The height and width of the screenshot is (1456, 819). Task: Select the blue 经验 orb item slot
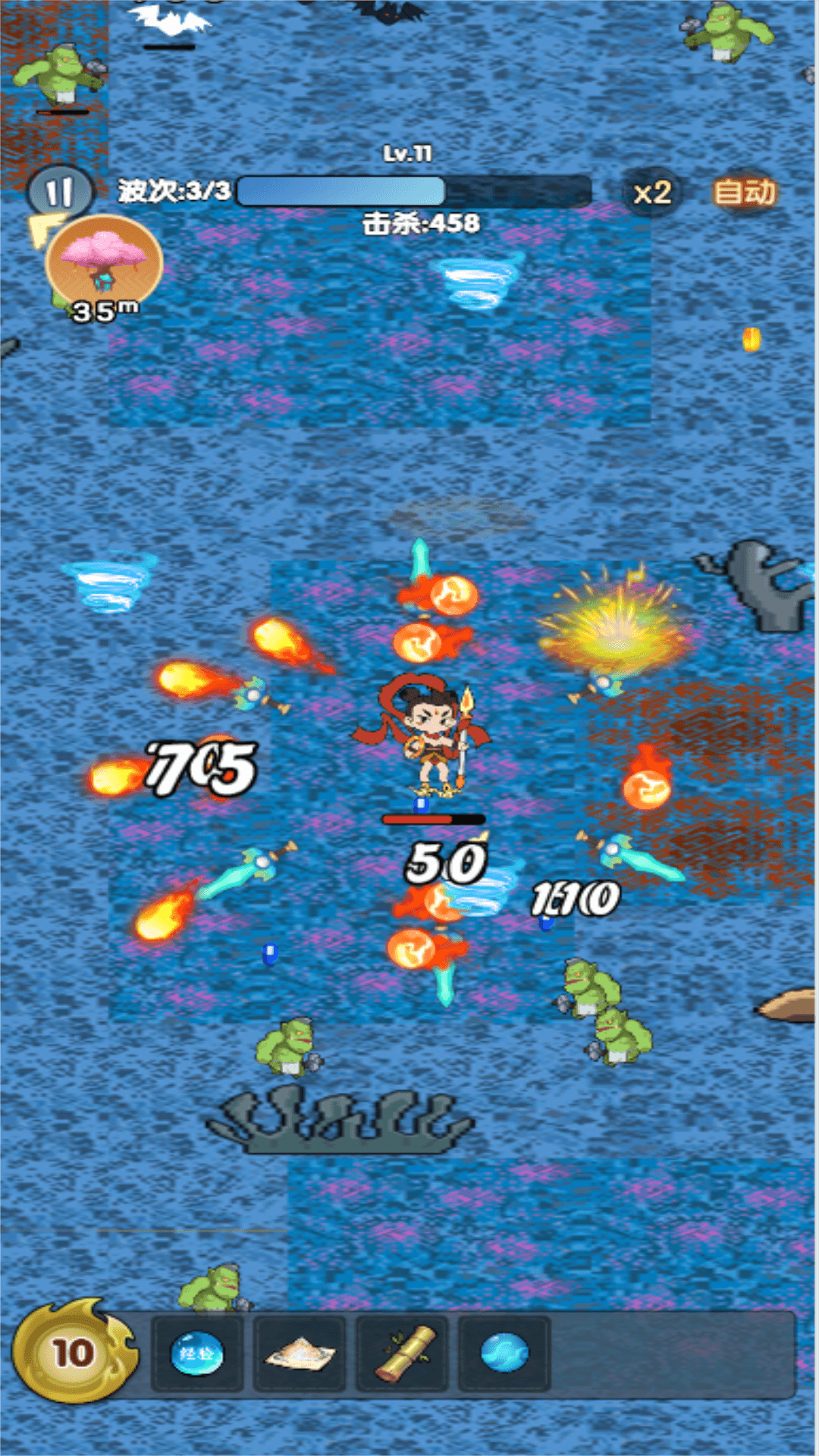pyautogui.click(x=197, y=1354)
